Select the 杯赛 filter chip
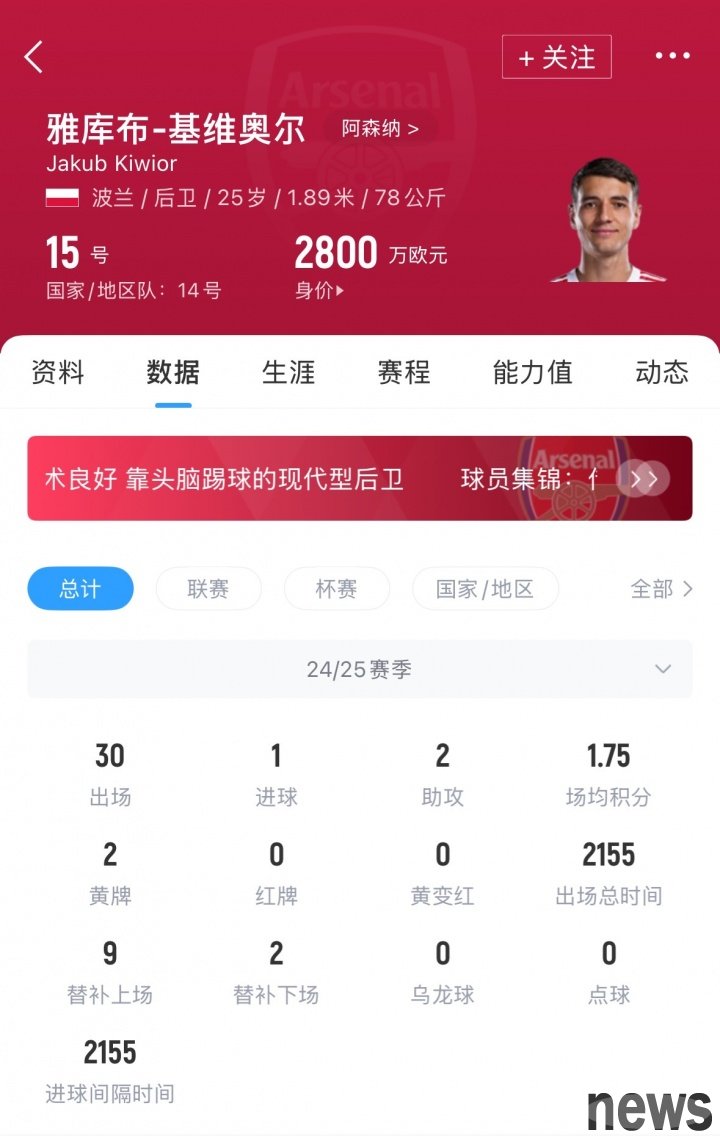 (x=336, y=589)
